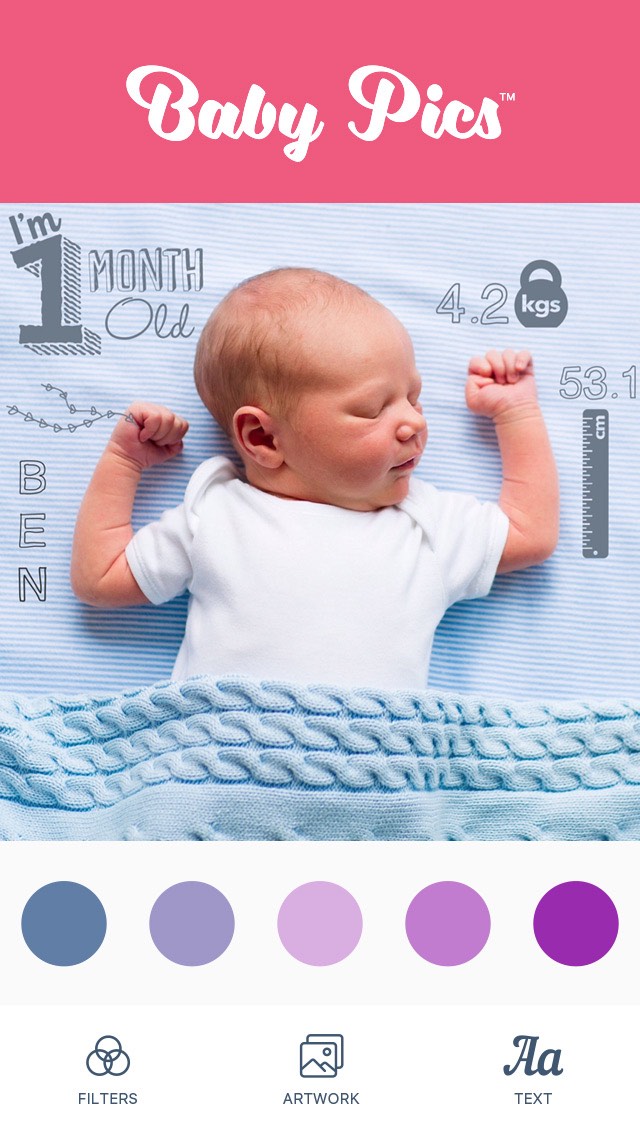This screenshot has width=640, height=1136.
Task: Switch to the Artwork tab
Action: click(x=321, y=1070)
